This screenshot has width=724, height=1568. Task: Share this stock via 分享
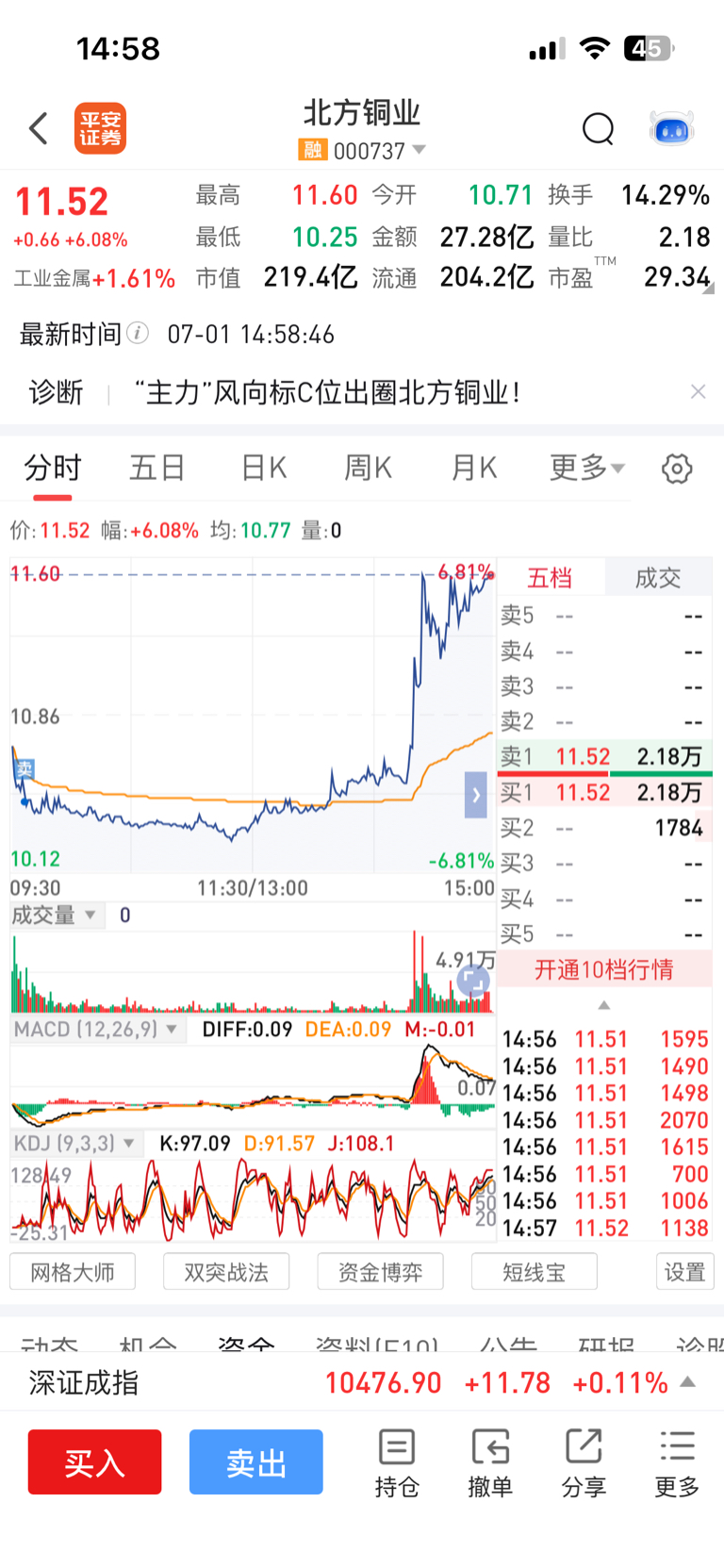coord(584,1463)
